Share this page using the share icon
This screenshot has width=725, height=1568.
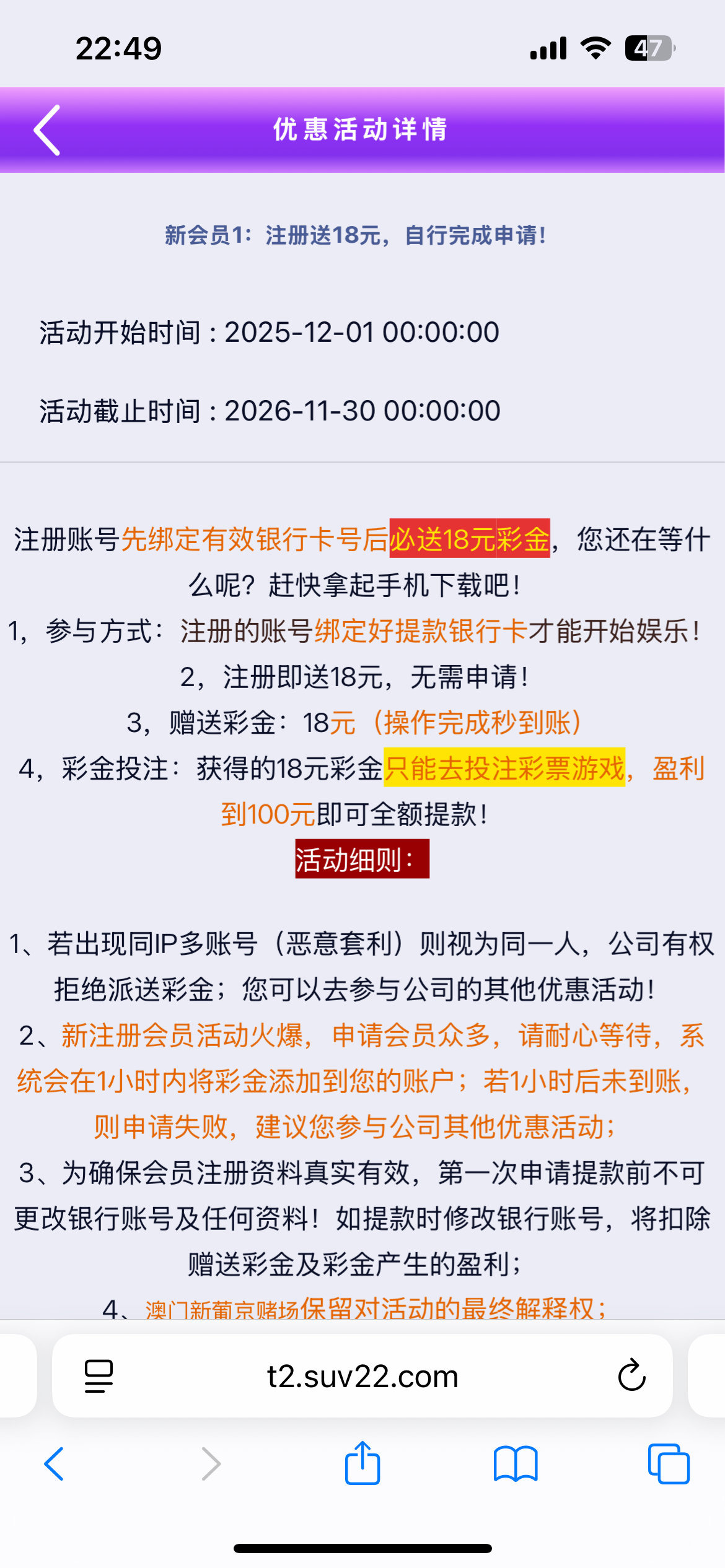tap(362, 1463)
